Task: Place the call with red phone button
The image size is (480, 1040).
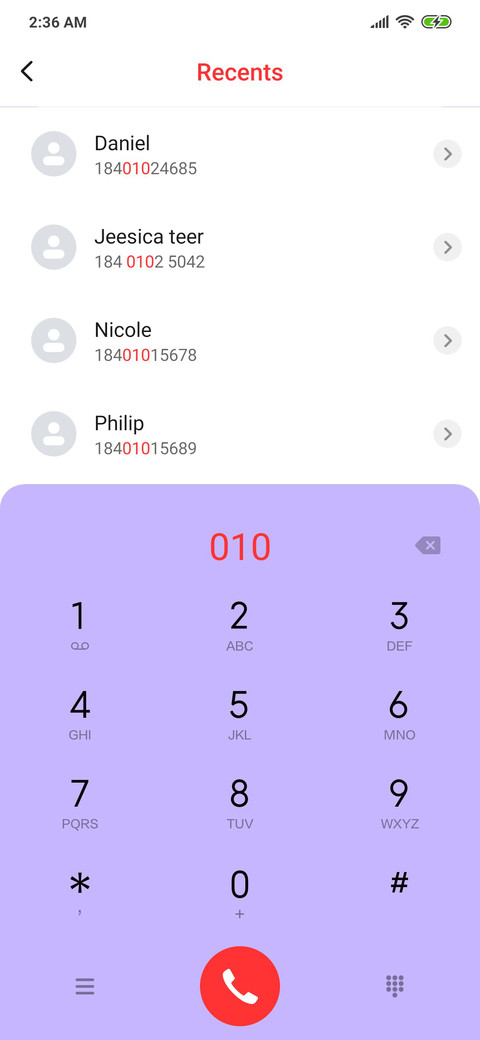Action: (240, 986)
